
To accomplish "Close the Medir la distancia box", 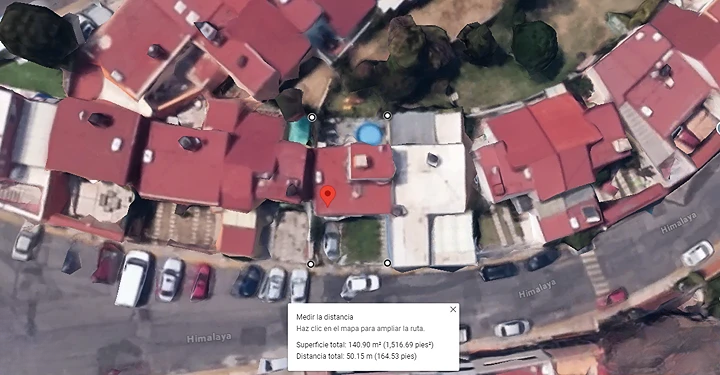I will pyautogui.click(x=453, y=309).
